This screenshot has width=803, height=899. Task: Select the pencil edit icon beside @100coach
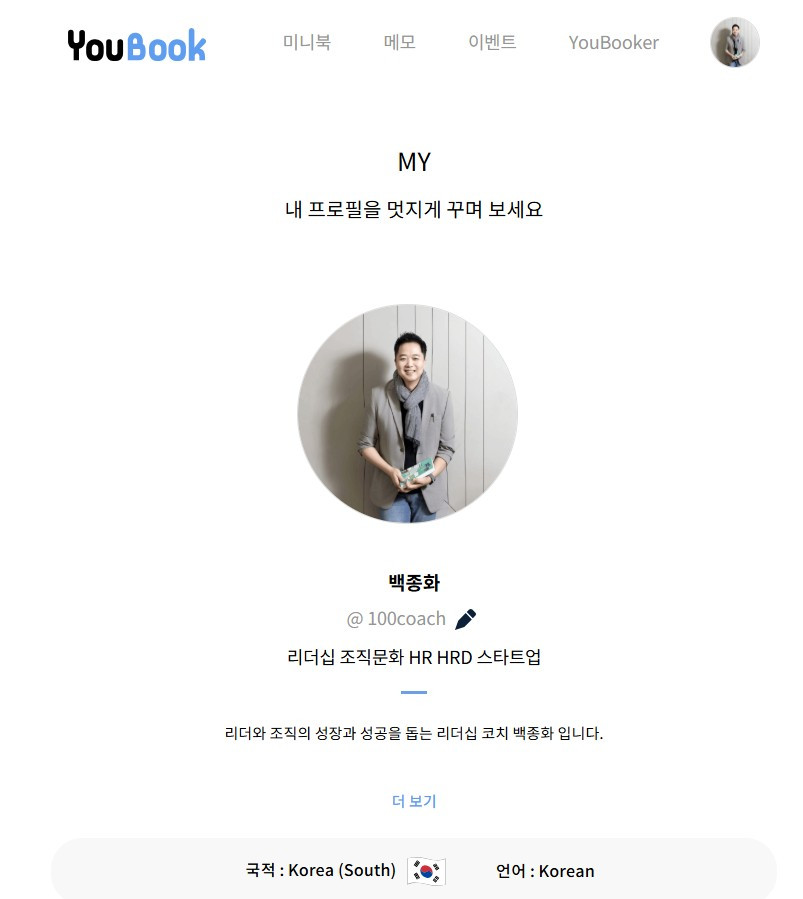(x=466, y=618)
